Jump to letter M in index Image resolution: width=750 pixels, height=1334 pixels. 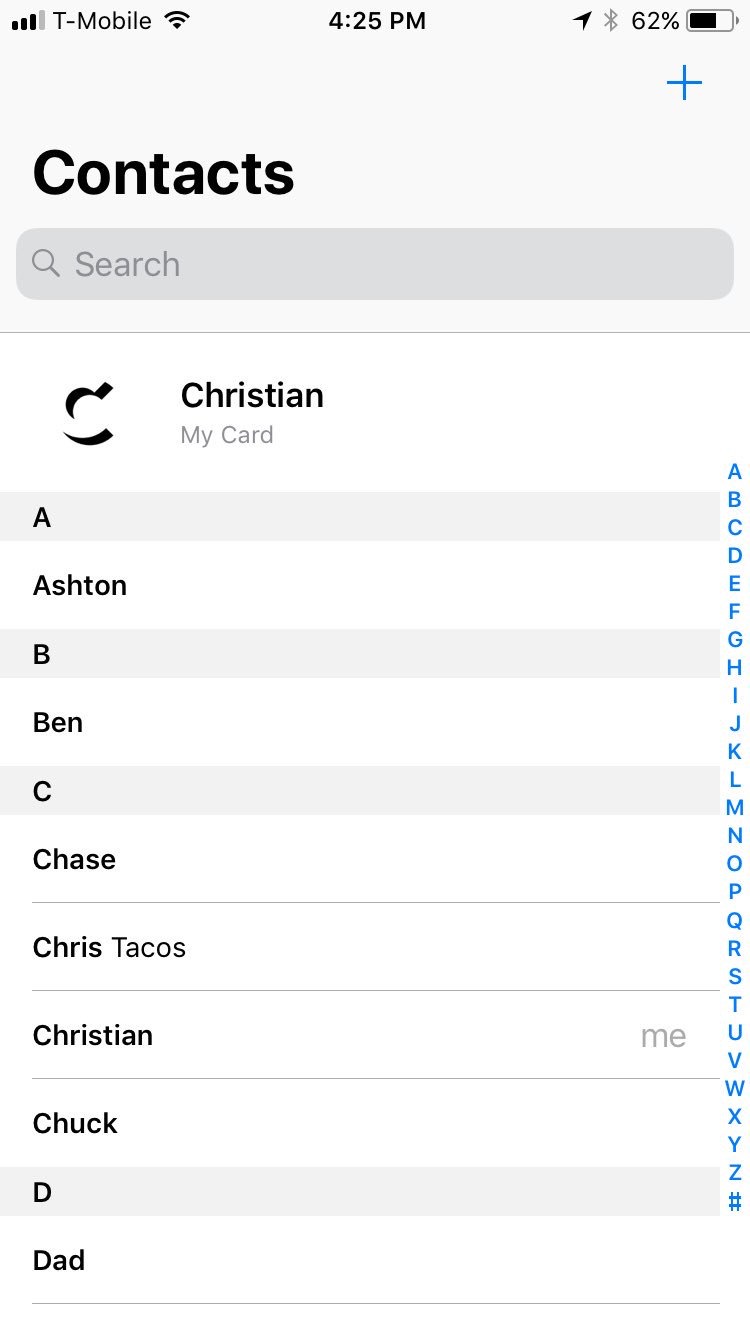(x=735, y=807)
